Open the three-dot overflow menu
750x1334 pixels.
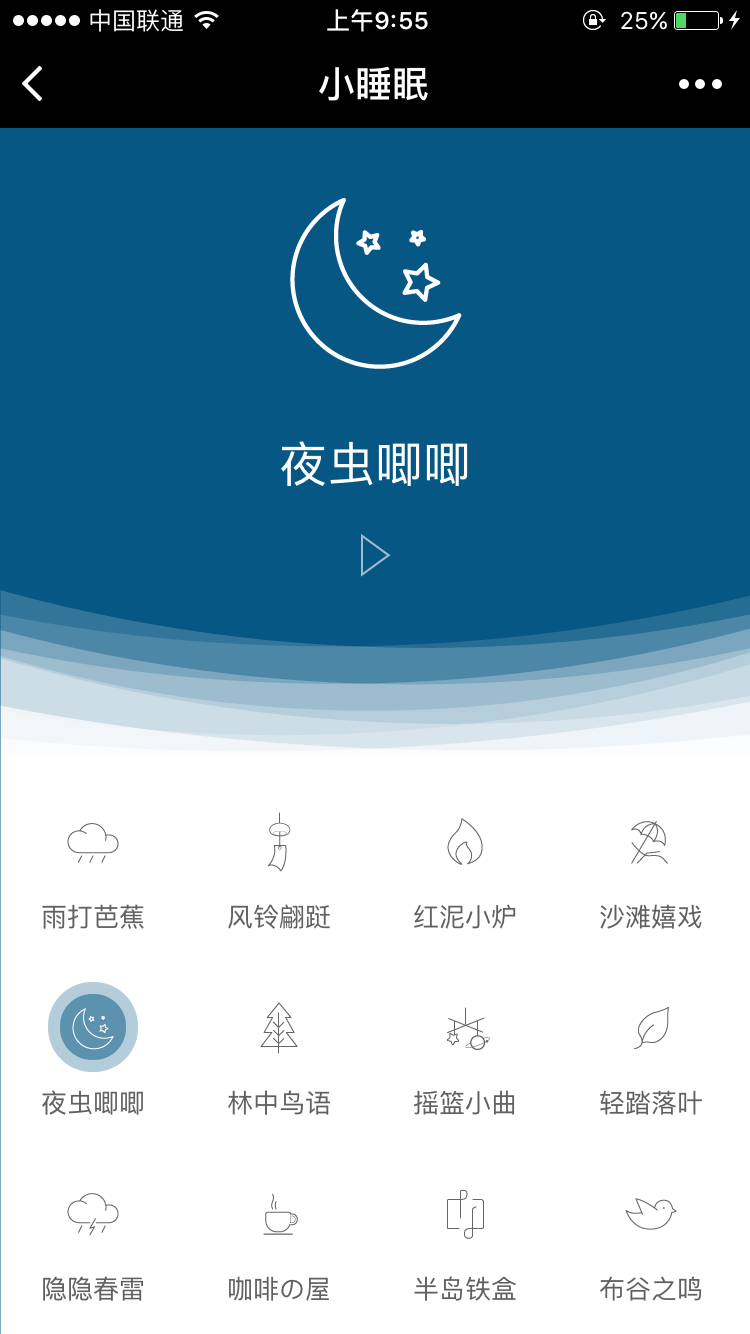click(x=700, y=84)
